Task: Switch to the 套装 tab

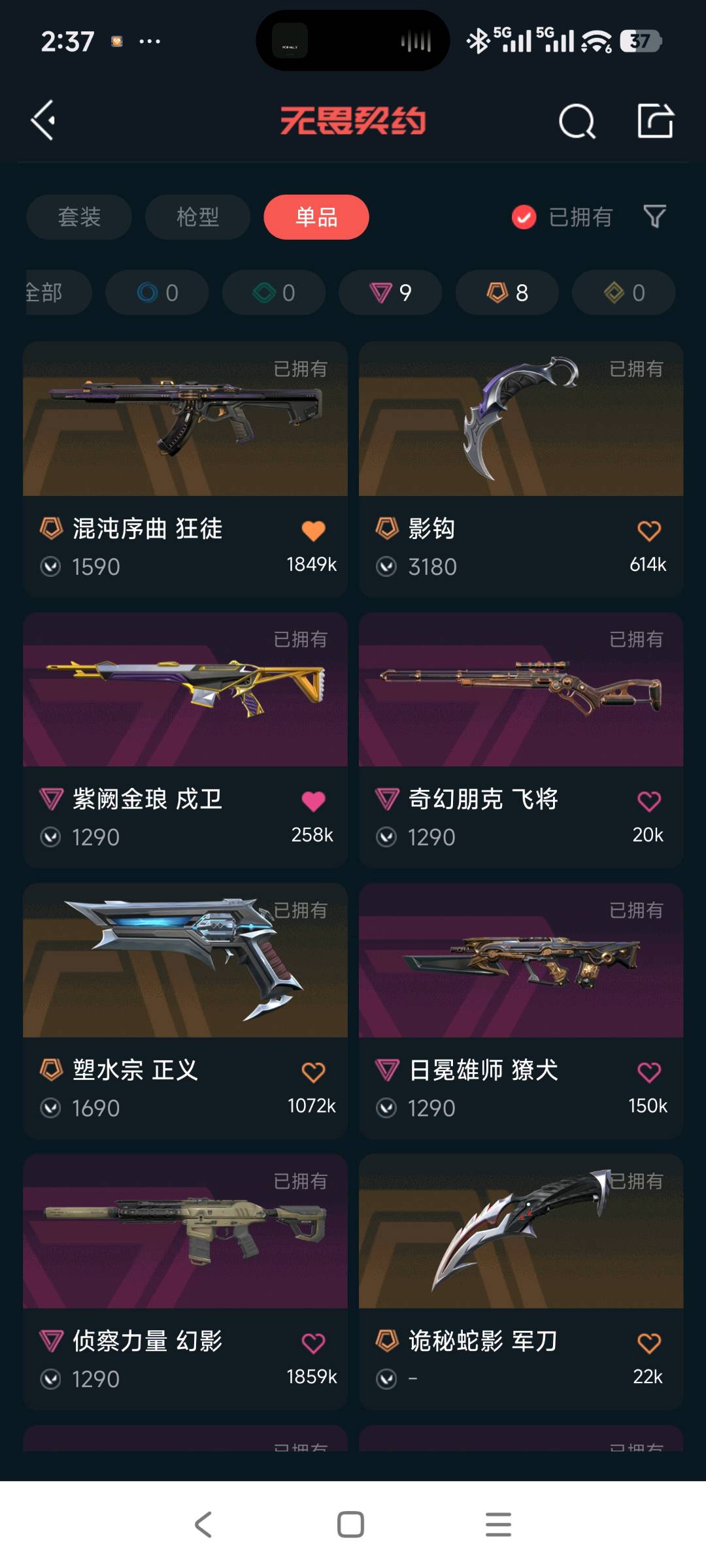Action: coord(79,217)
